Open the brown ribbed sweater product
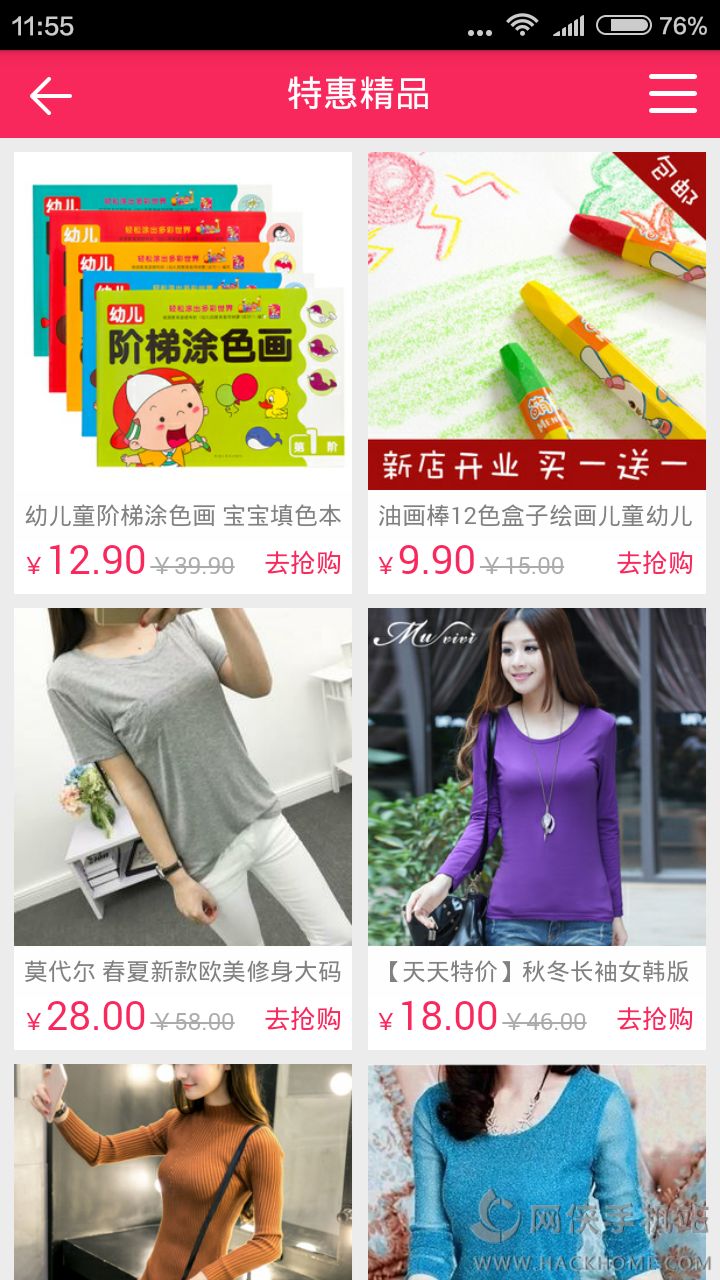Screen dimensions: 720x1280 [x=183, y=1170]
